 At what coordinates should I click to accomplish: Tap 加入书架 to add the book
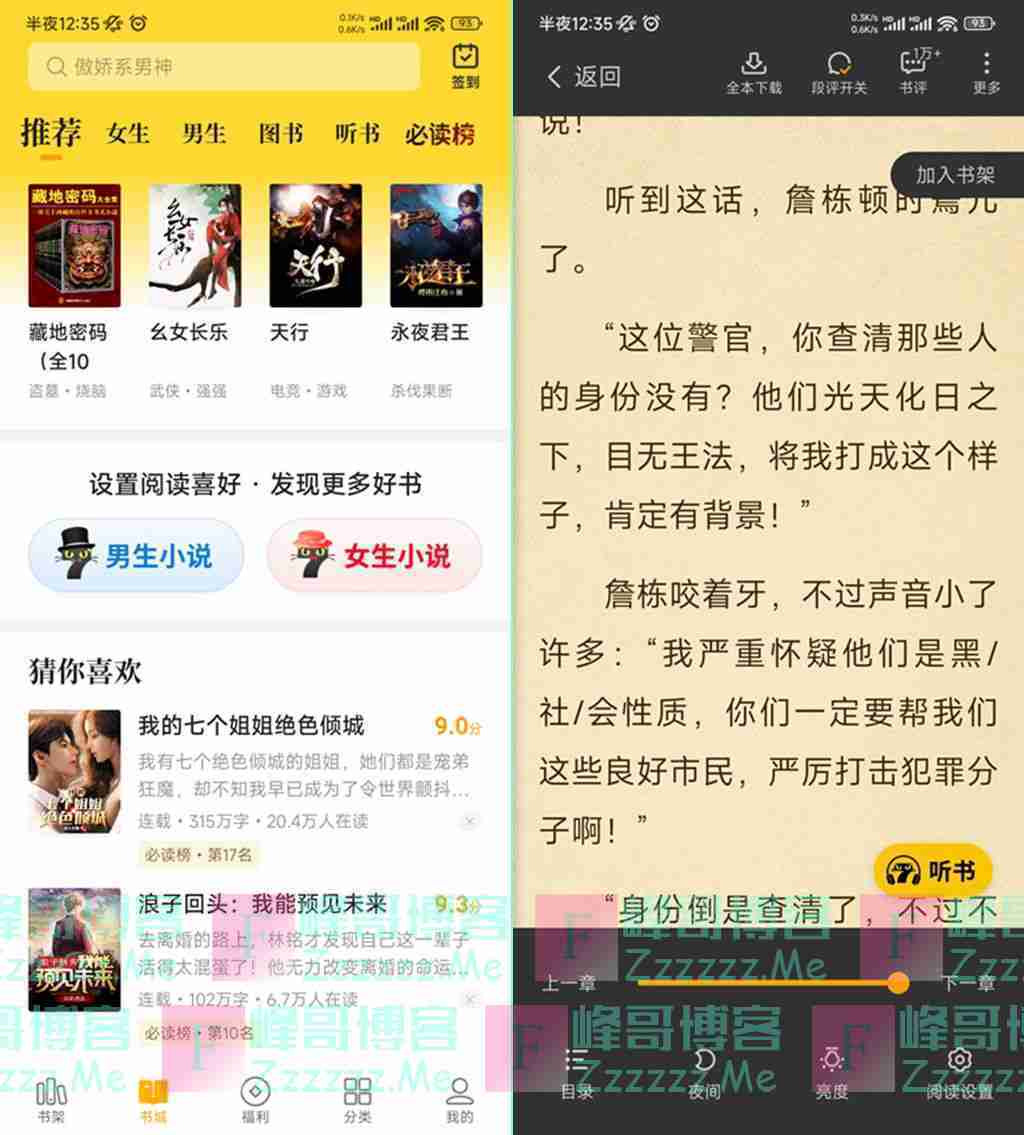click(955, 175)
